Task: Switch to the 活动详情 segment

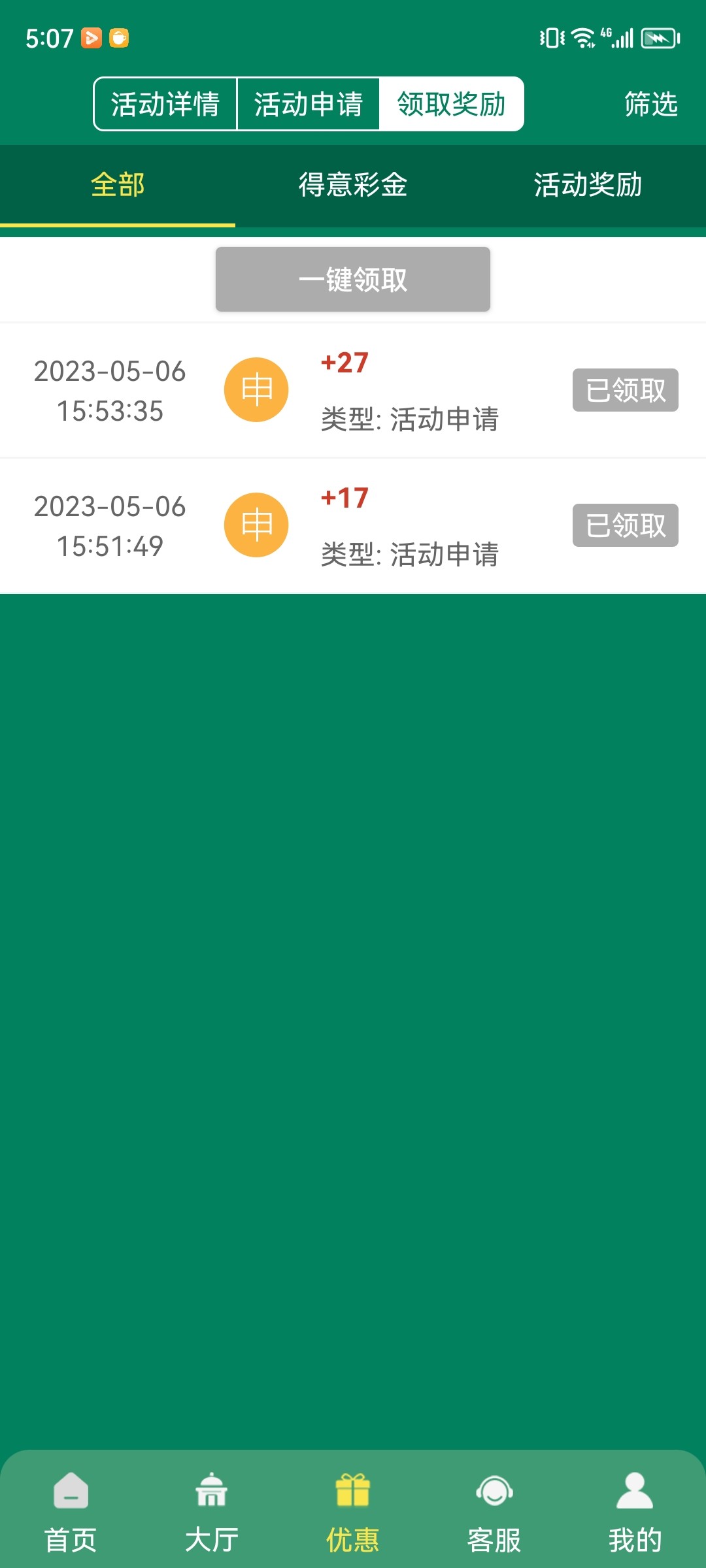Action: tap(165, 104)
